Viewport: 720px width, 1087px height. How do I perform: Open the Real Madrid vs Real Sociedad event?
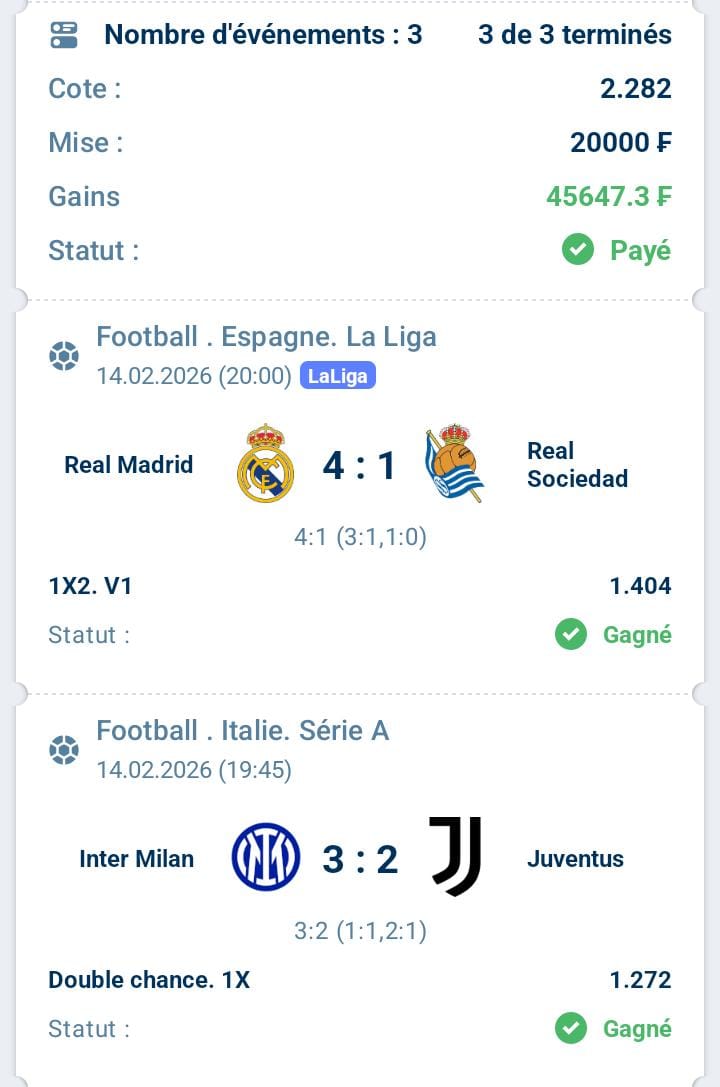(360, 465)
